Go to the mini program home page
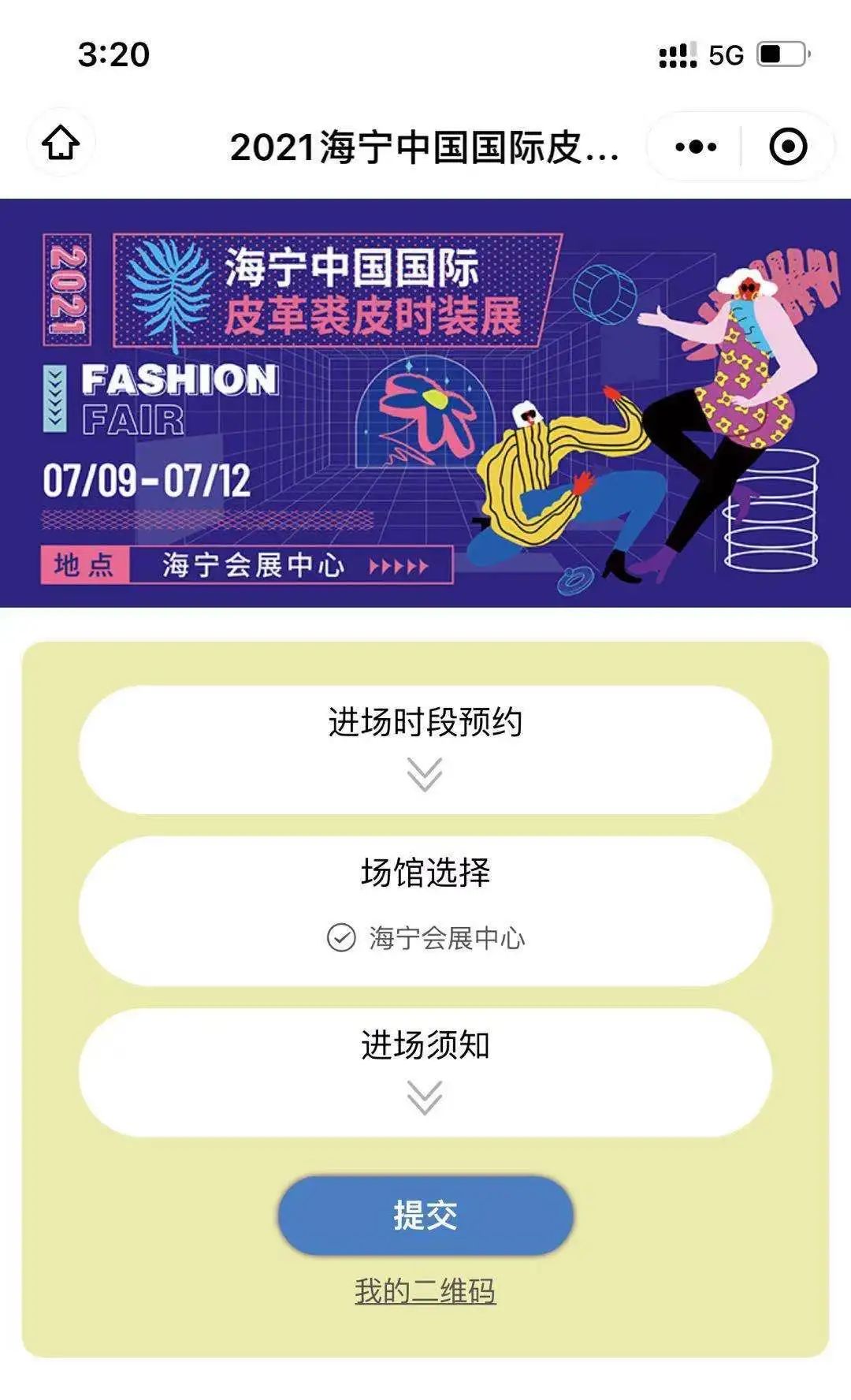Screen dimensions: 851x1400 coord(61,143)
